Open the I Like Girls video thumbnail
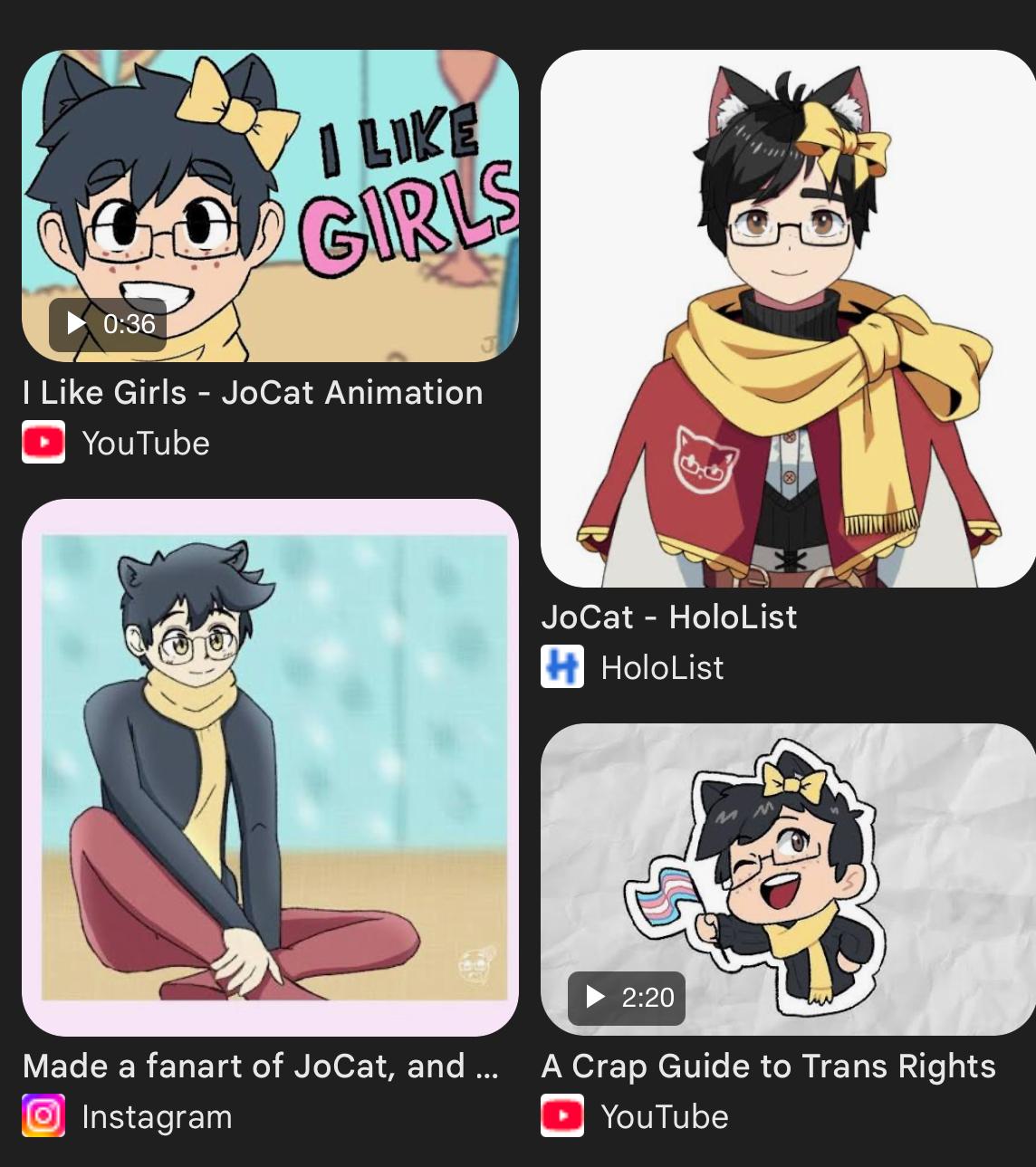The image size is (1036, 1167). 270,206
